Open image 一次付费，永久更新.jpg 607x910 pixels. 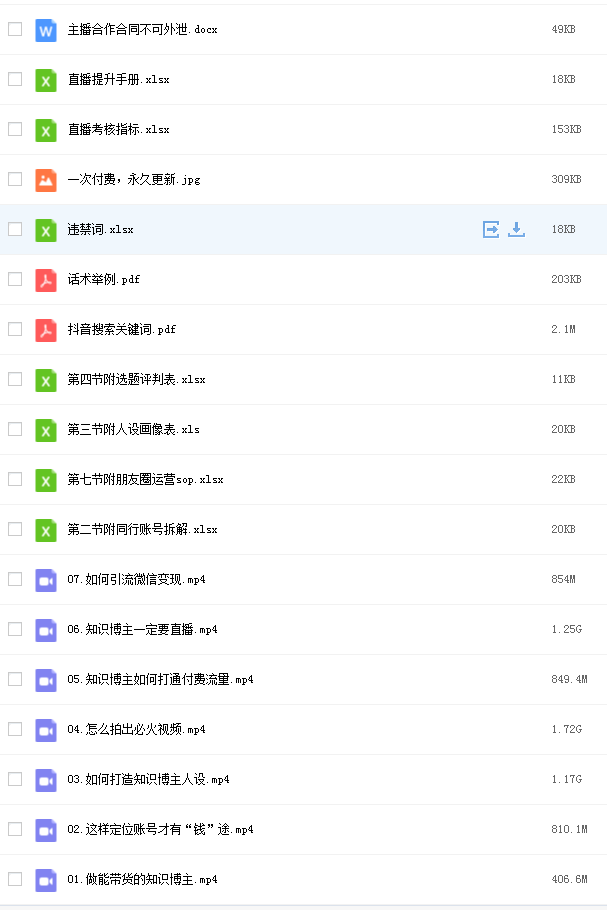[134, 180]
